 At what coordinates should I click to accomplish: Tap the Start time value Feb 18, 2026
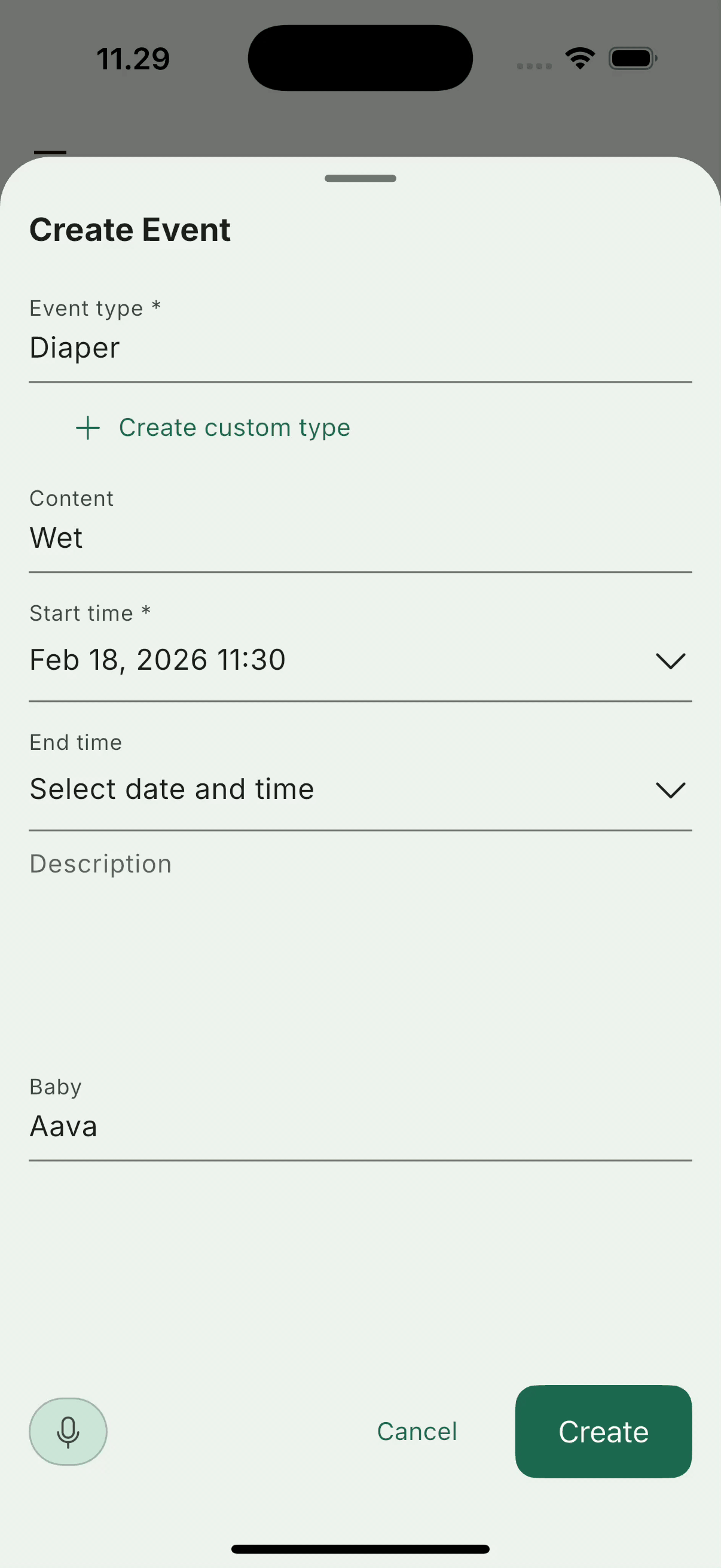click(157, 660)
